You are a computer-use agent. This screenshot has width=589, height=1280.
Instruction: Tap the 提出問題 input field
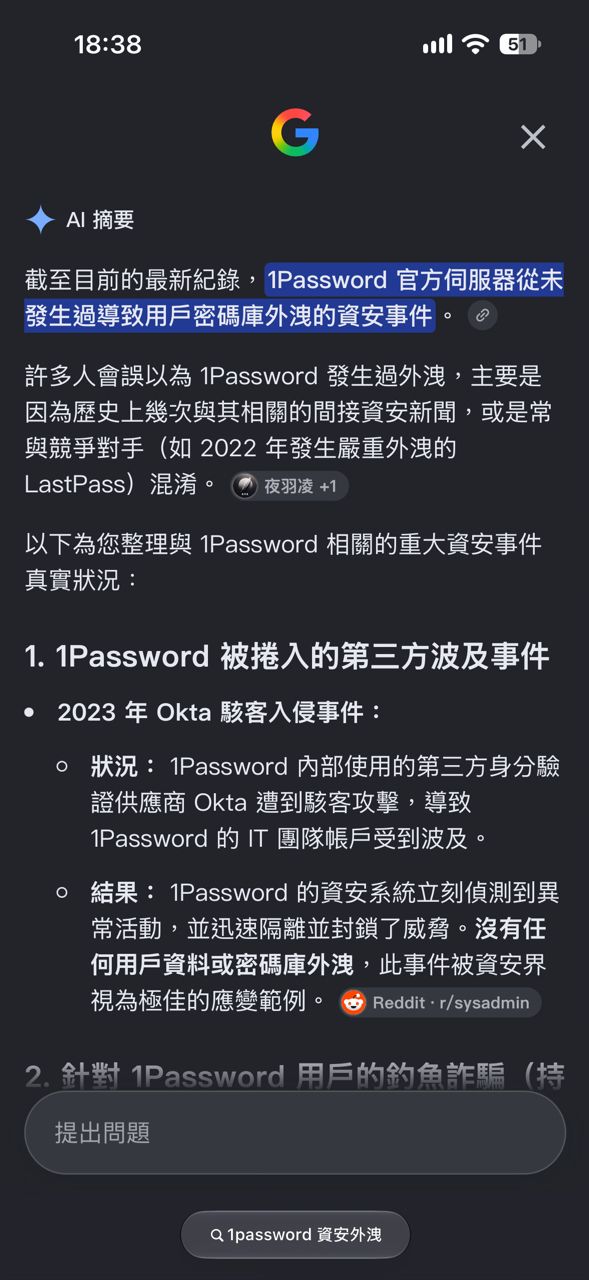tap(295, 1133)
